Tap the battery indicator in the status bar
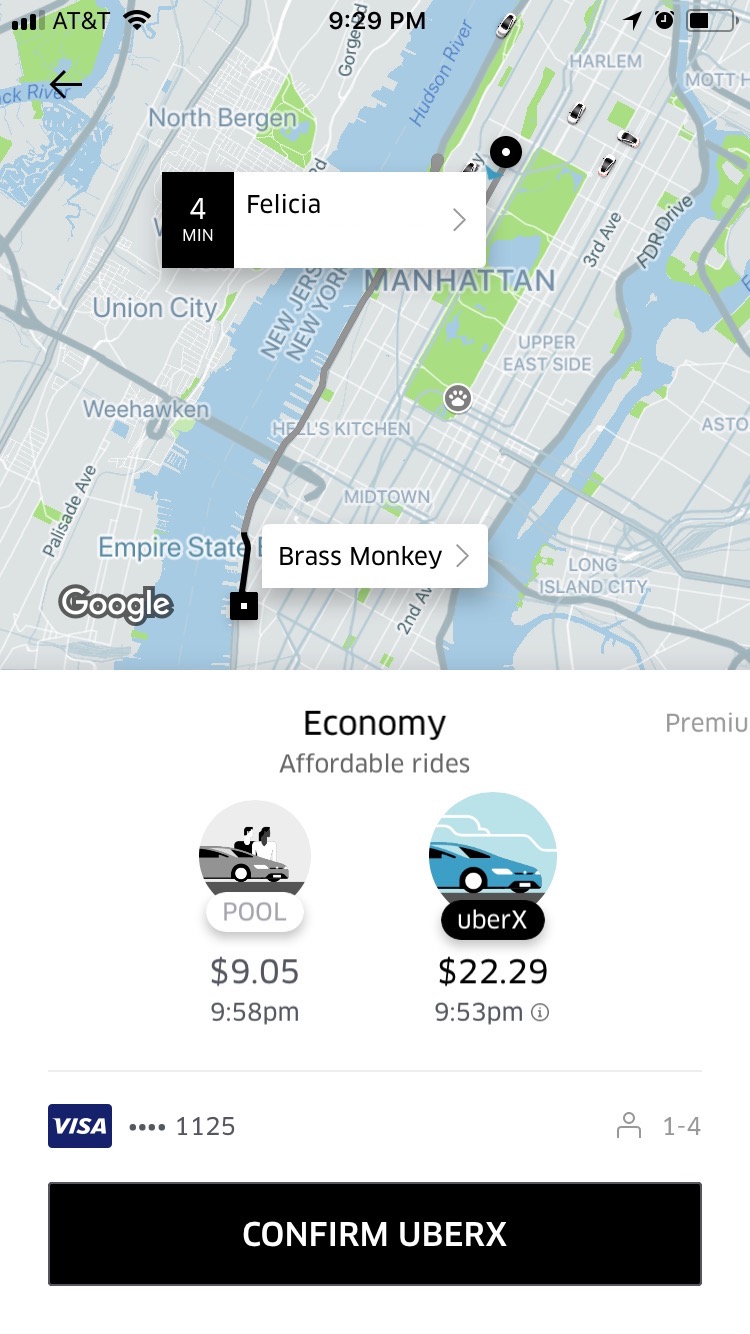 pos(712,19)
